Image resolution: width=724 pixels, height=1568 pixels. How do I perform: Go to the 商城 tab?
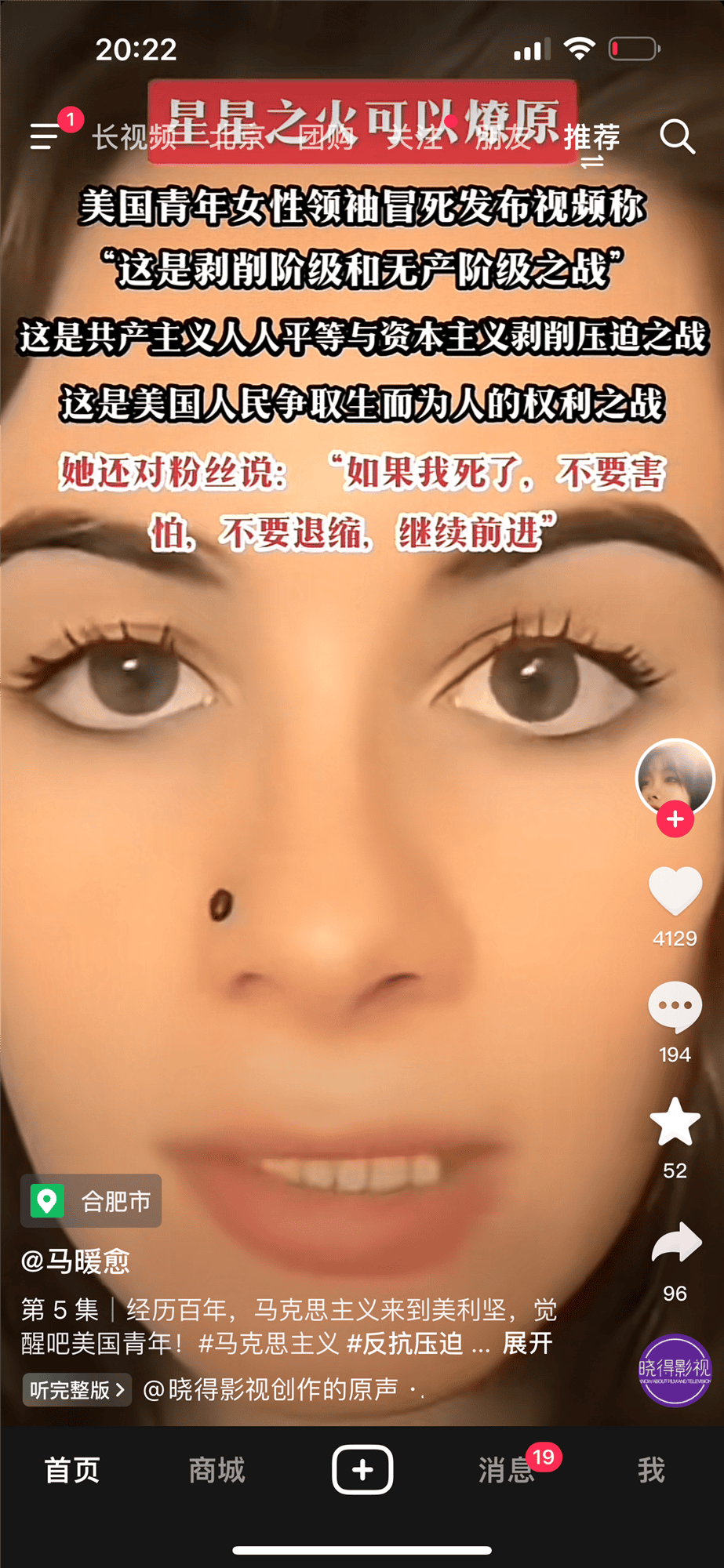click(x=217, y=1469)
